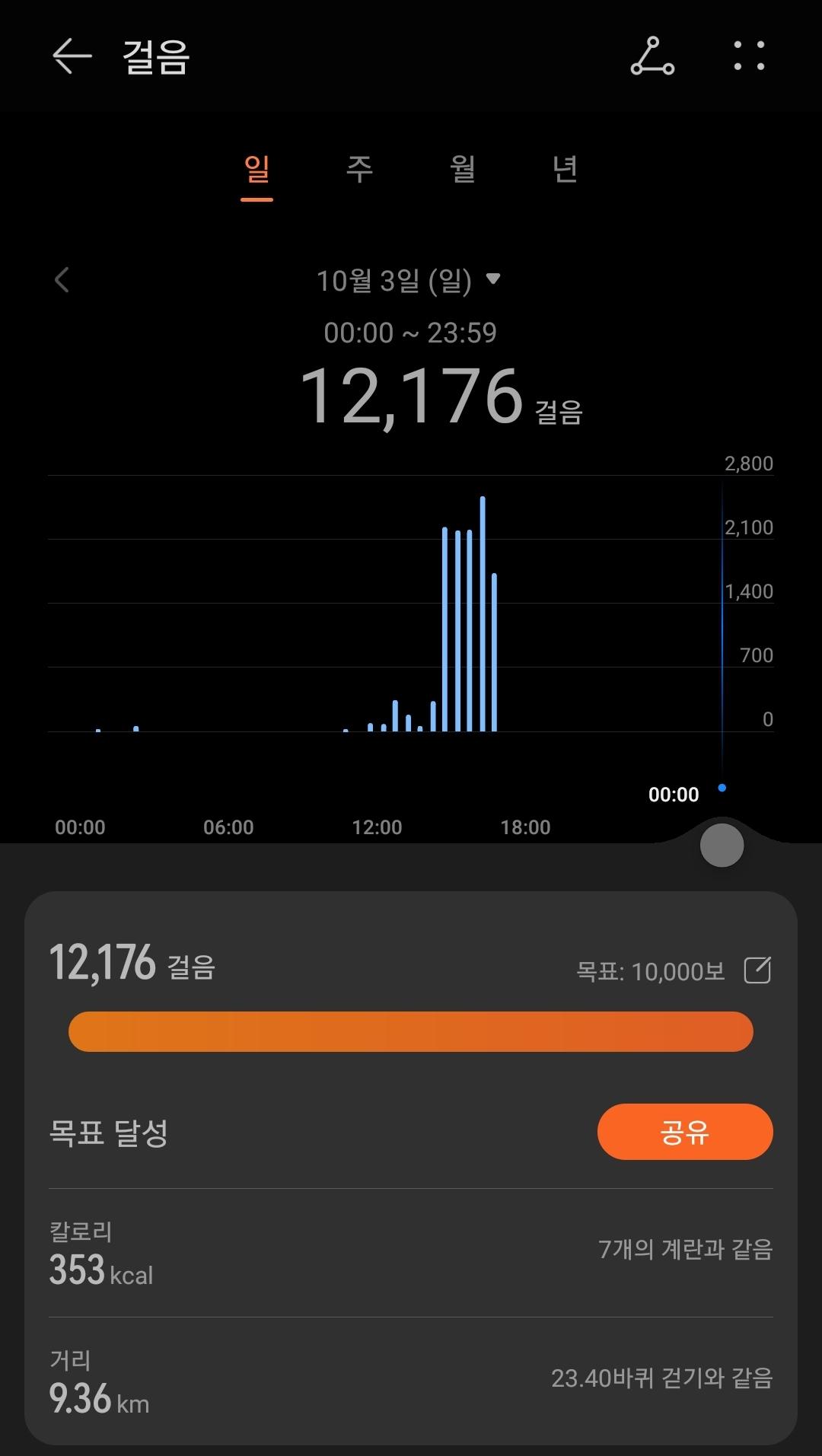Select the 일 (day) tab
This screenshot has width=822, height=1456.
[x=256, y=169]
